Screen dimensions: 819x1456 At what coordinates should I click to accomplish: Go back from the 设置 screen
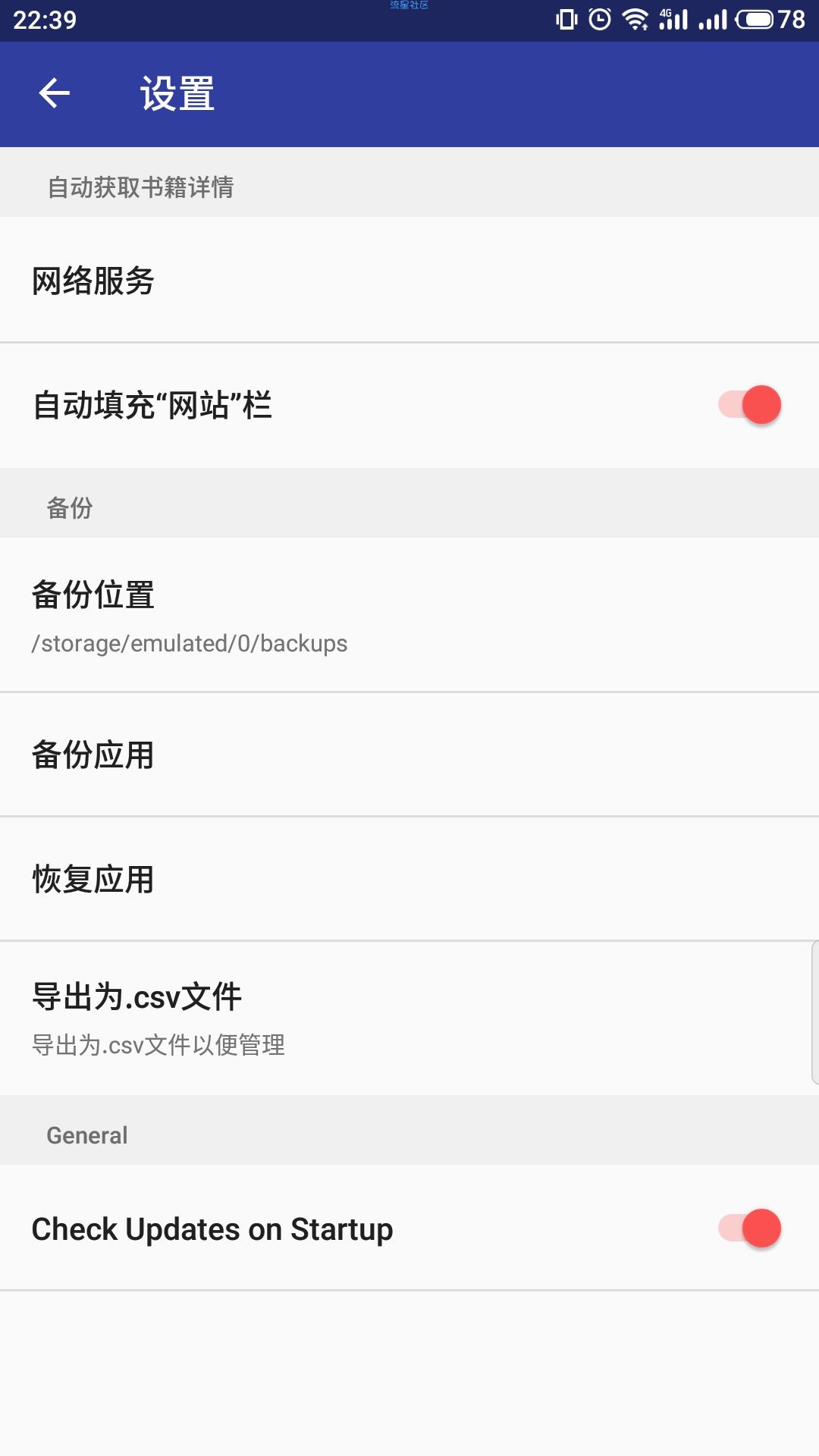[54, 94]
